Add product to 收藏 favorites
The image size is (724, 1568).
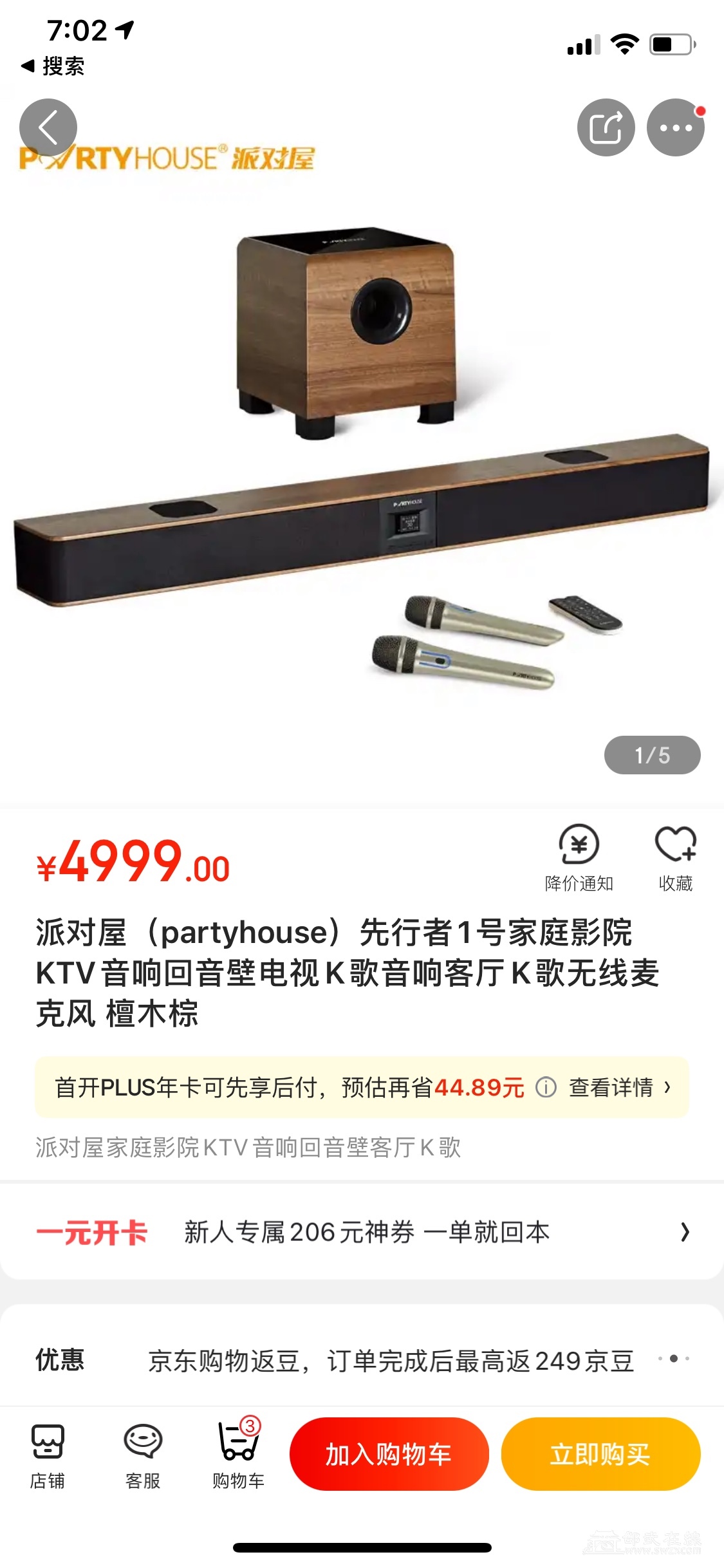[x=675, y=857]
